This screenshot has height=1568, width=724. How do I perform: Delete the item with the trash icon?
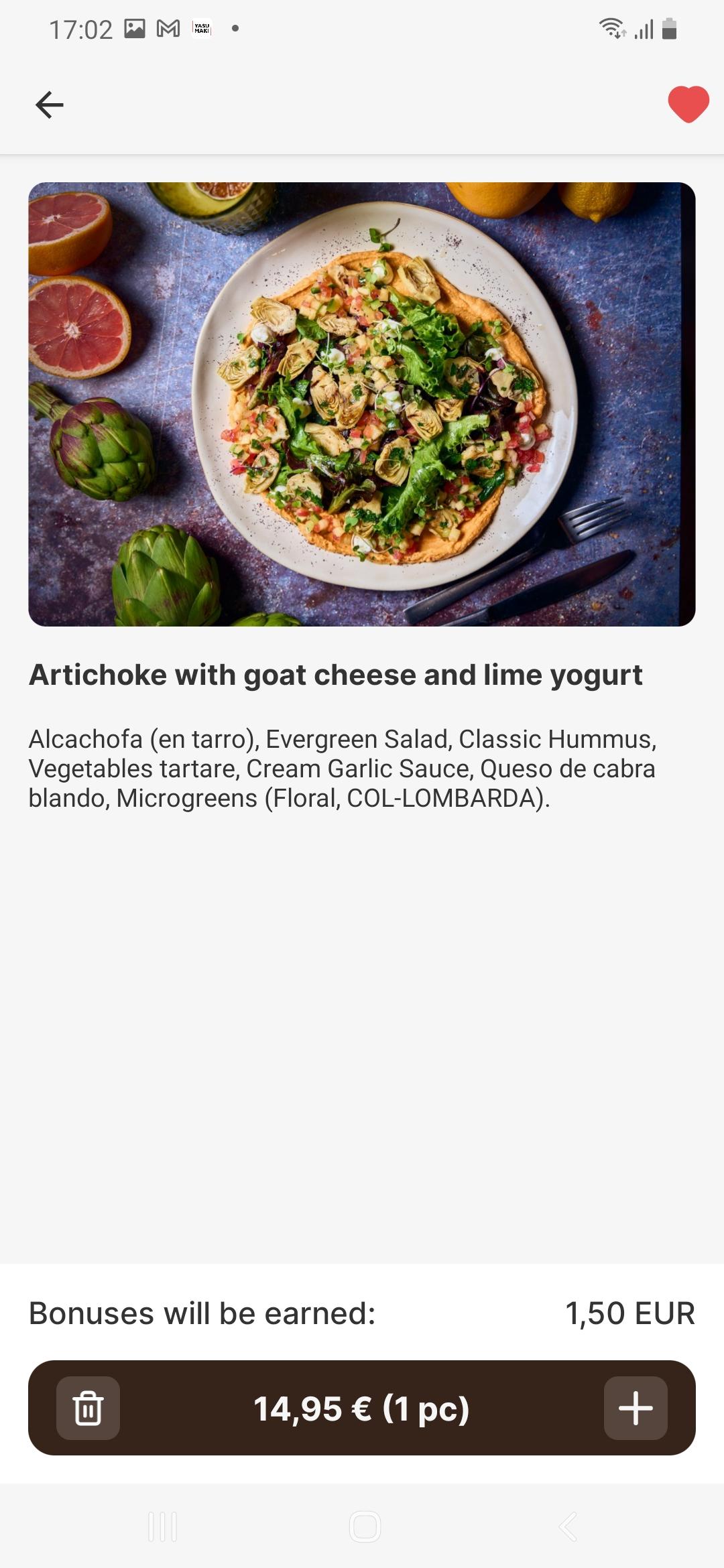pos(88,1408)
